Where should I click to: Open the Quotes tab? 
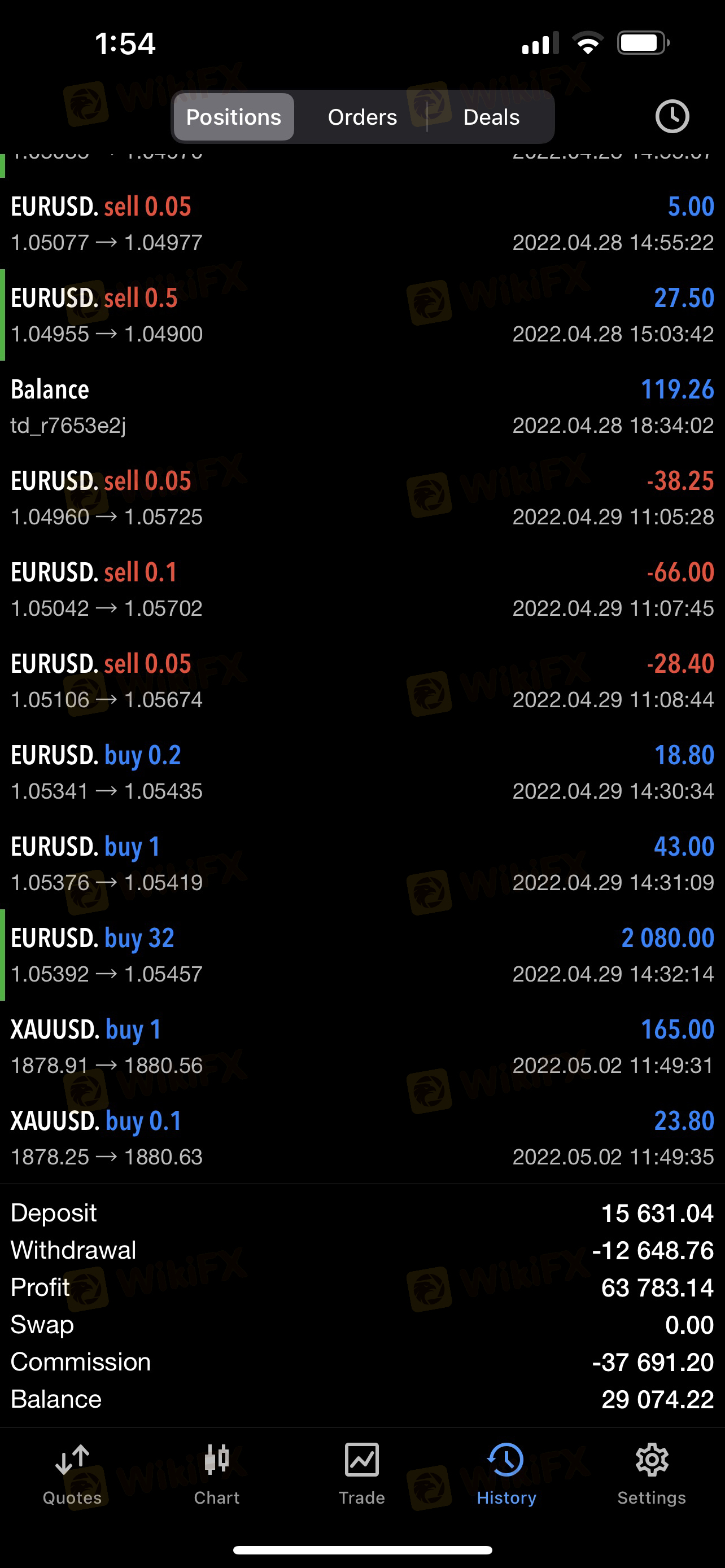point(72,1474)
